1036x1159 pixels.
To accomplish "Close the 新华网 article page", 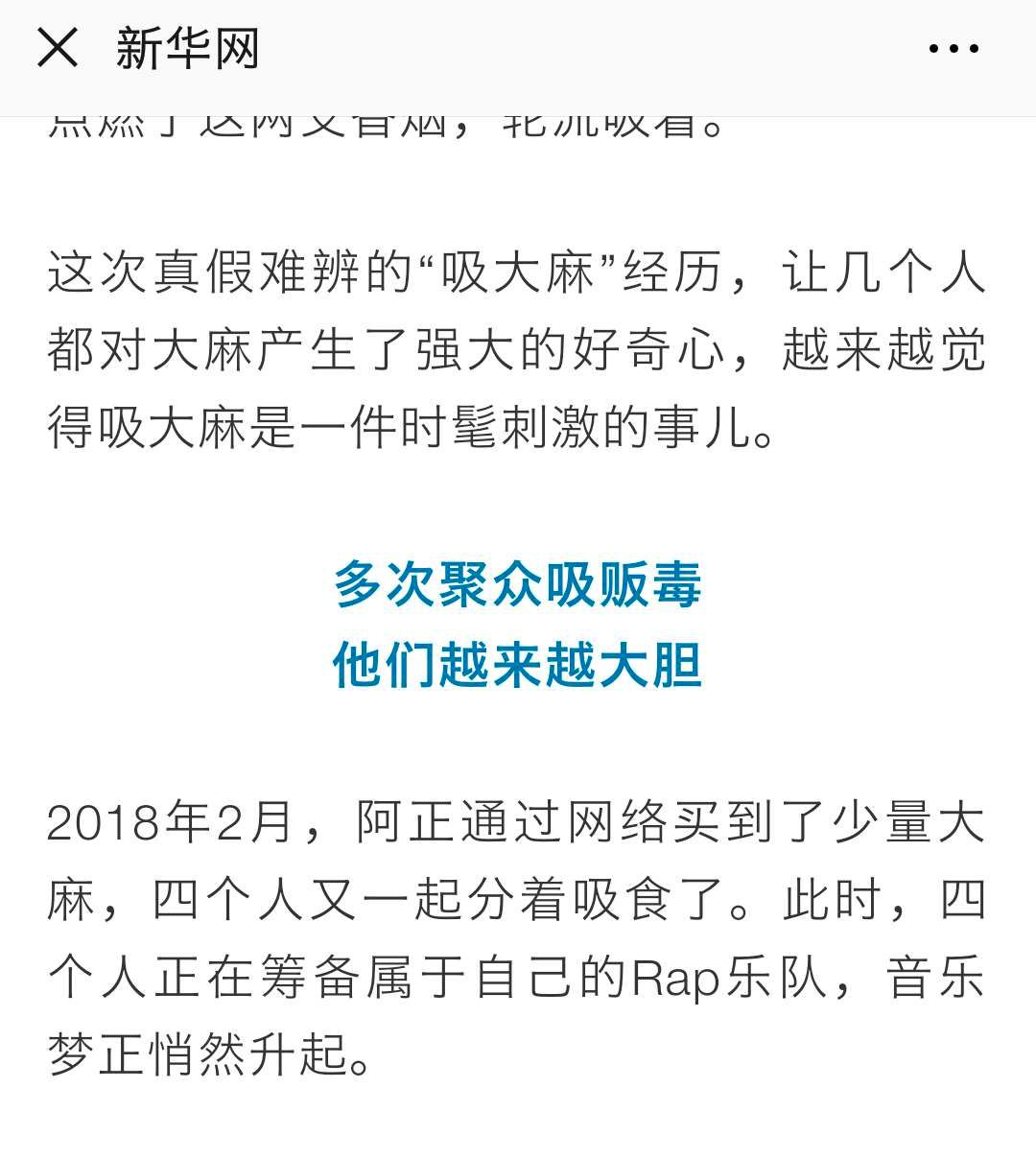I will (57, 48).
